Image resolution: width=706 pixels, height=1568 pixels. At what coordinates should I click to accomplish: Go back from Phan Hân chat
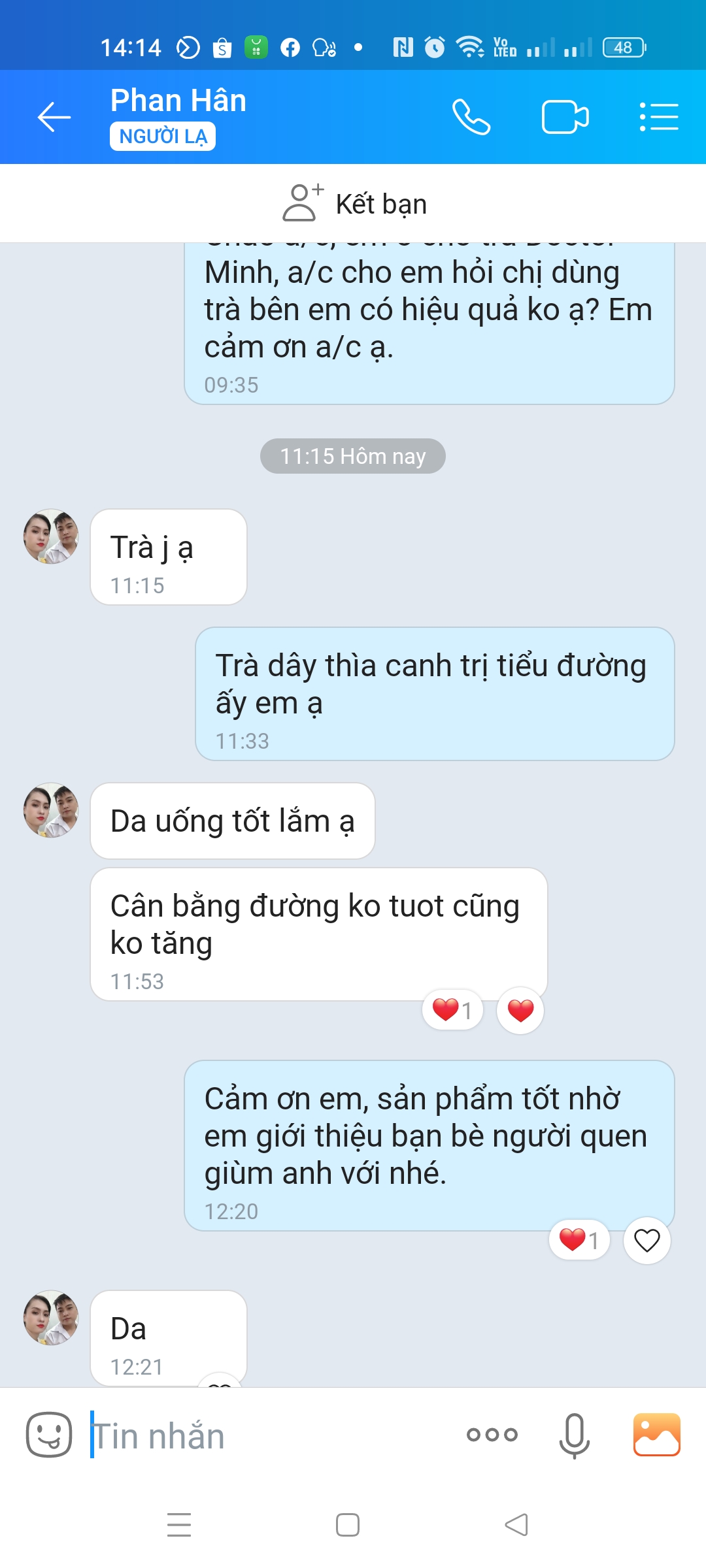point(54,118)
